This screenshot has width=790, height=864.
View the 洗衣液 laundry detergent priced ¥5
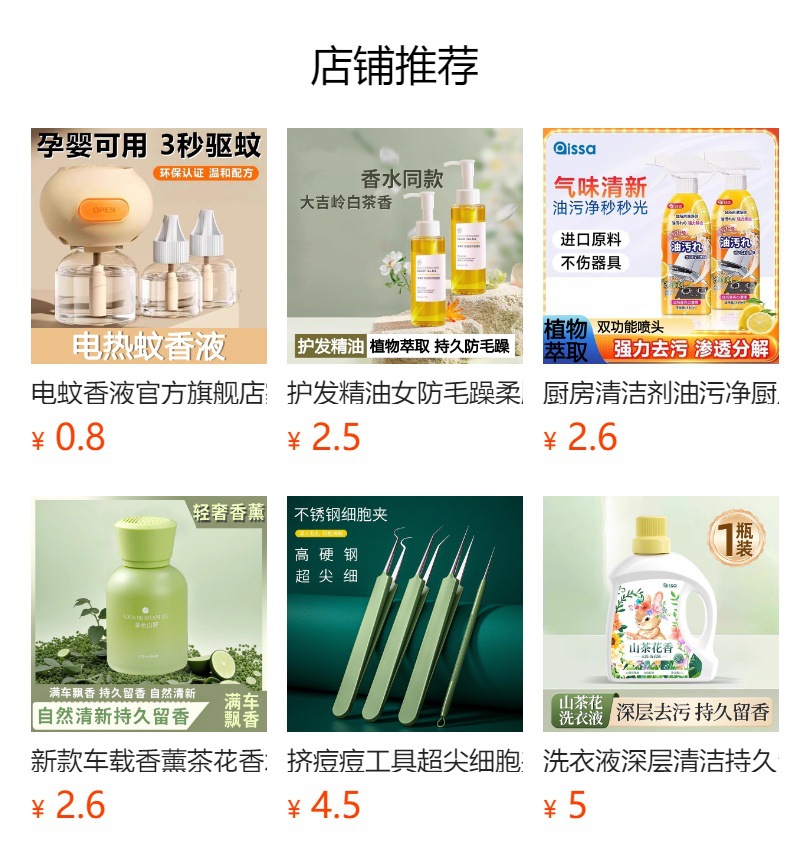661,614
